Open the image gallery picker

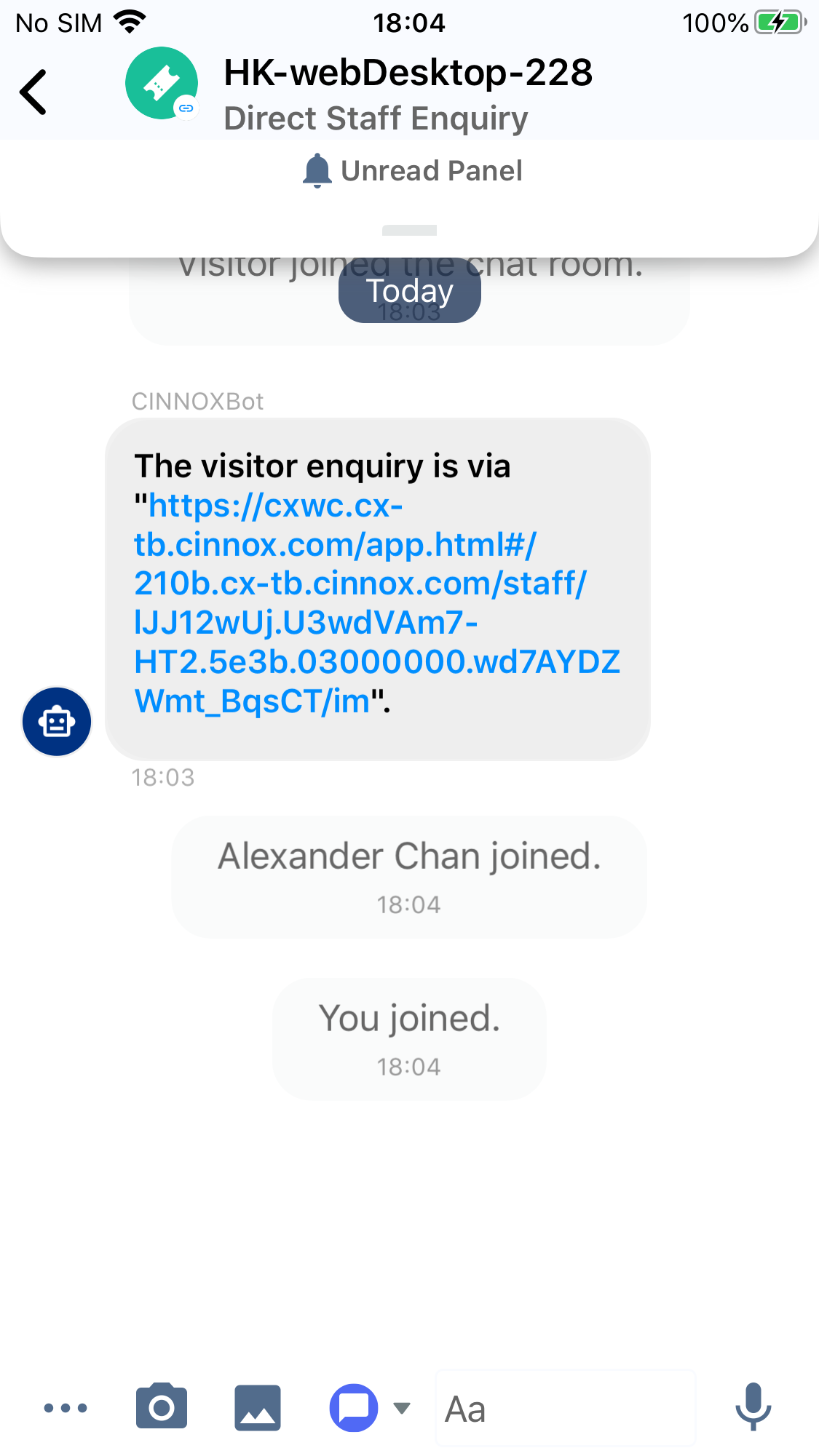[x=258, y=1408]
